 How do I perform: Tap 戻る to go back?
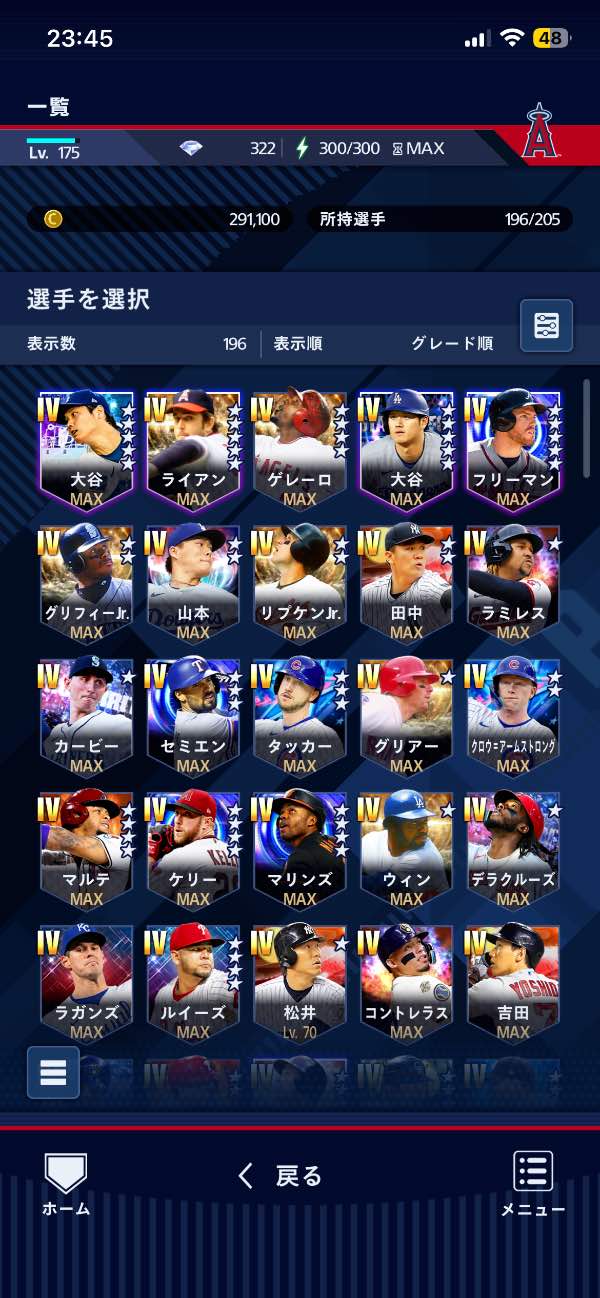[281, 1176]
